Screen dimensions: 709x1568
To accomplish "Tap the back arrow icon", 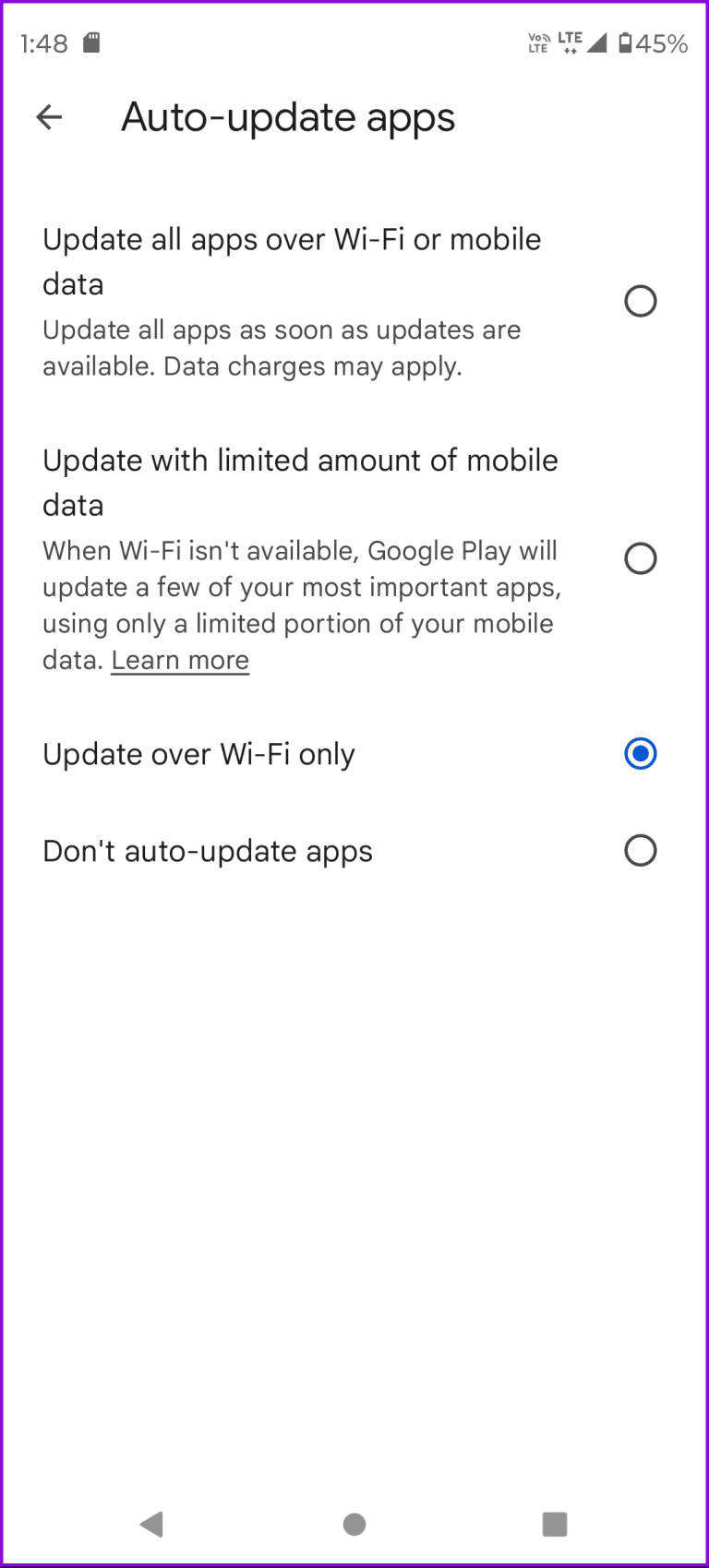I will (48, 117).
